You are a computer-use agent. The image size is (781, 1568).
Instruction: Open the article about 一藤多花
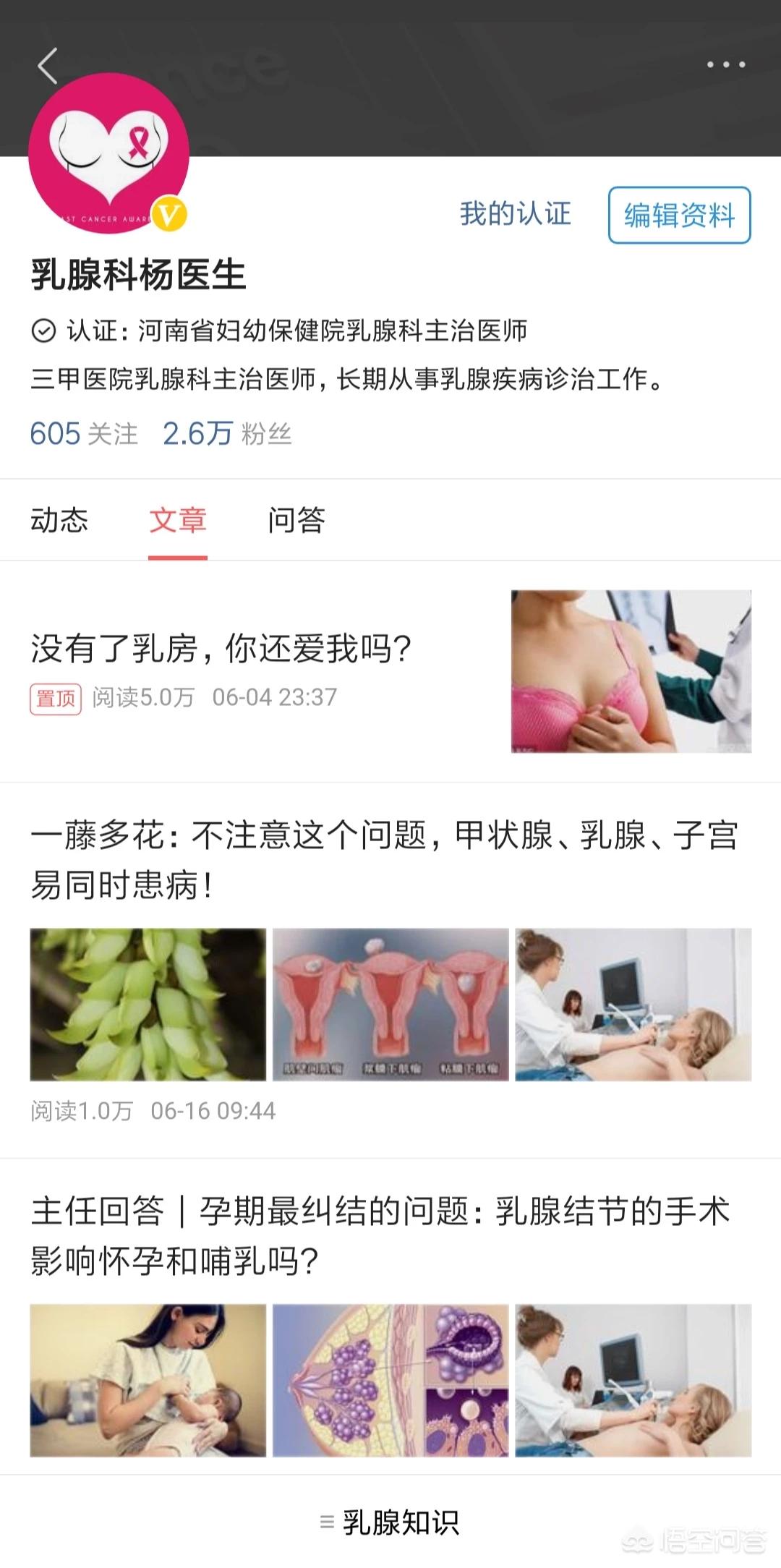383,860
